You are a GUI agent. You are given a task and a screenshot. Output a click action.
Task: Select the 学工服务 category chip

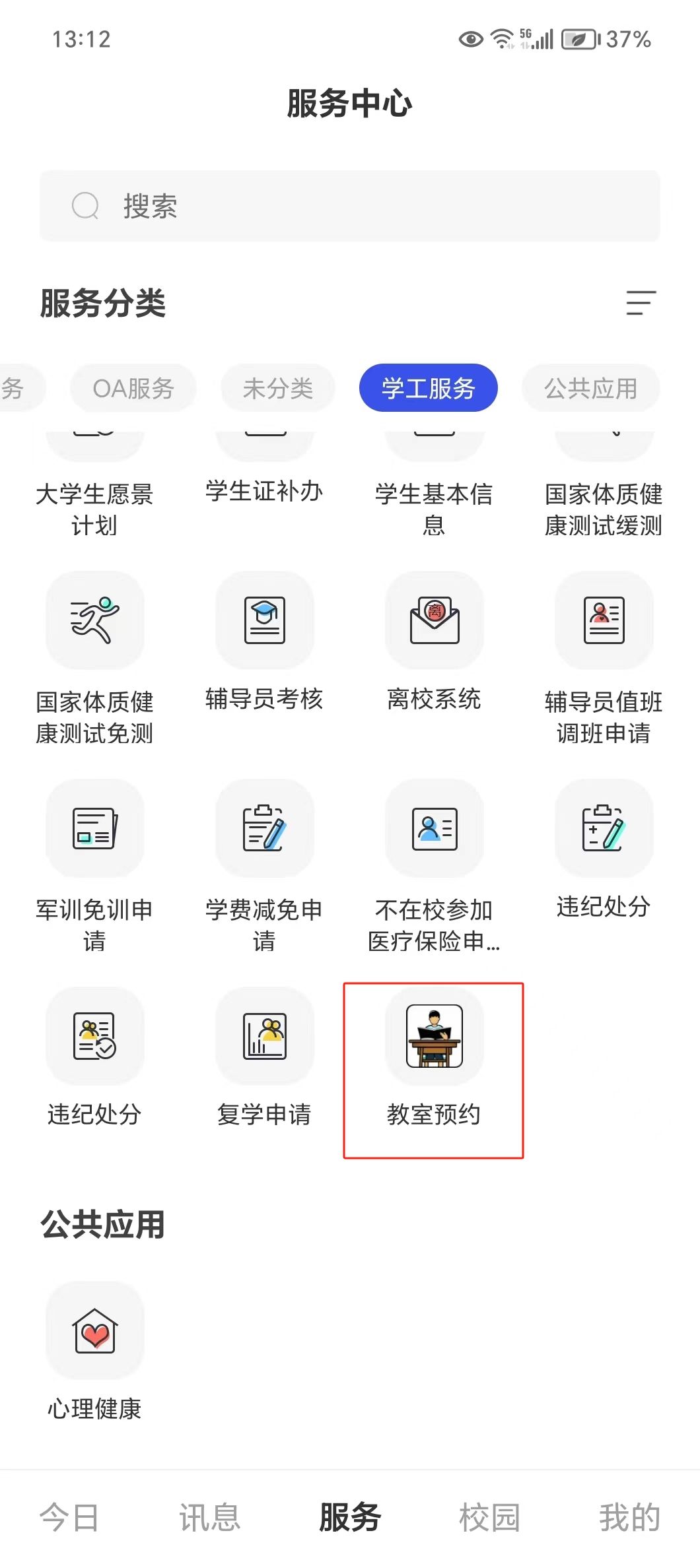pos(428,388)
